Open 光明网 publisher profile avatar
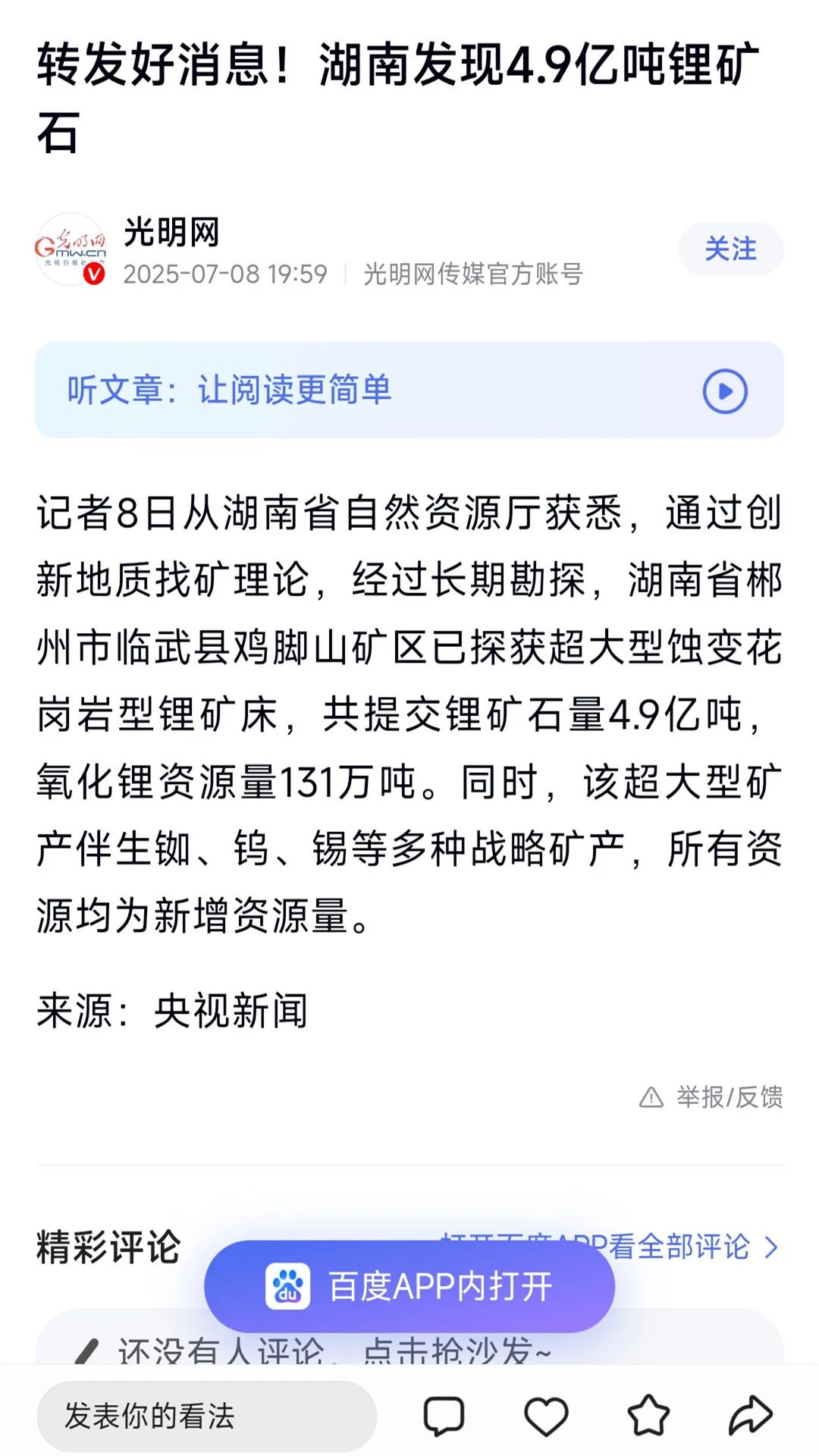 [71, 249]
